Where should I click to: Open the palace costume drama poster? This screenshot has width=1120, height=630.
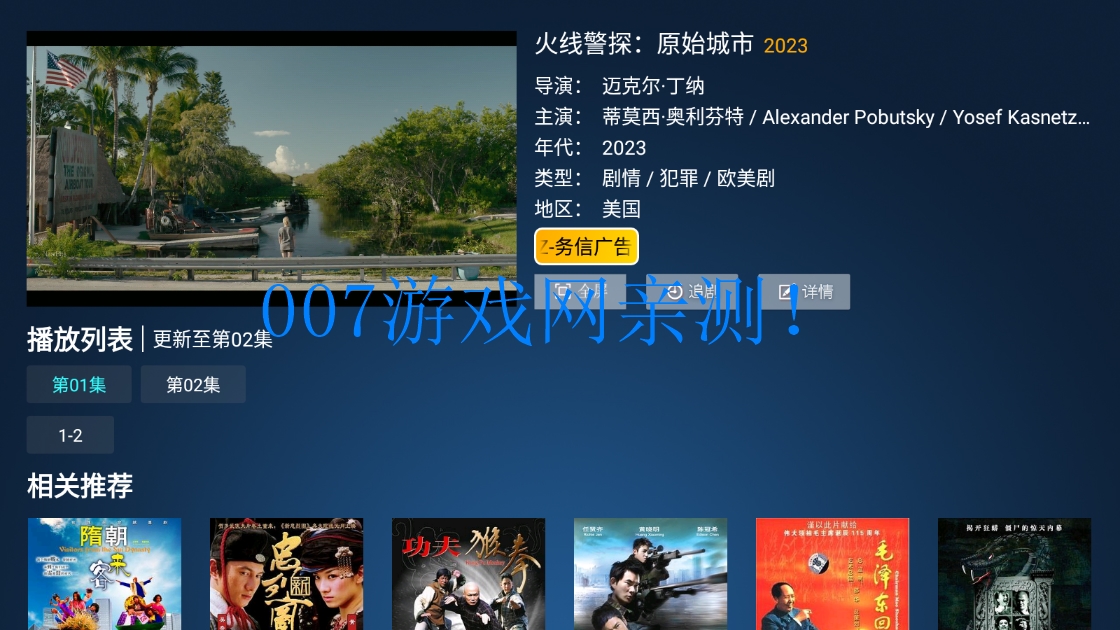pos(286,574)
